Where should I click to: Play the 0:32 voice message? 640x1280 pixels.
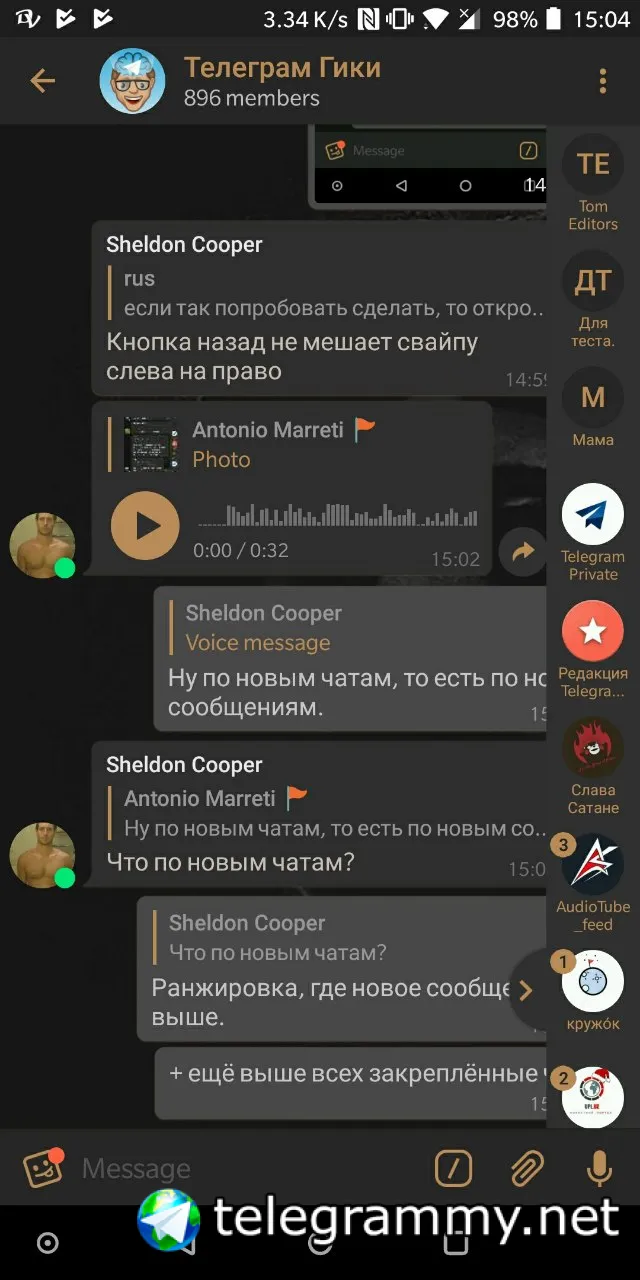[145, 525]
